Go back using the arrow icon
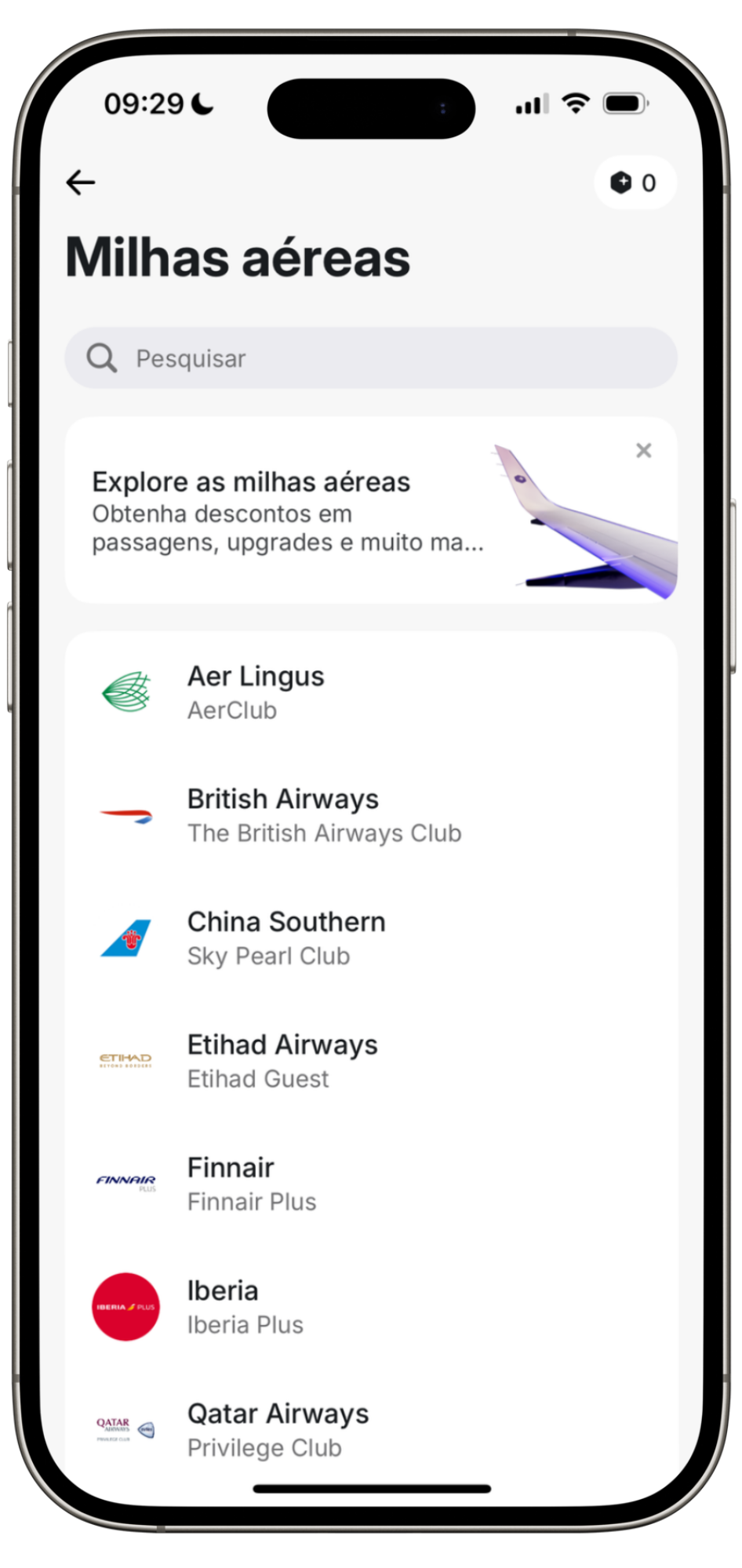The height and width of the screenshot is (1568, 742). point(81,183)
